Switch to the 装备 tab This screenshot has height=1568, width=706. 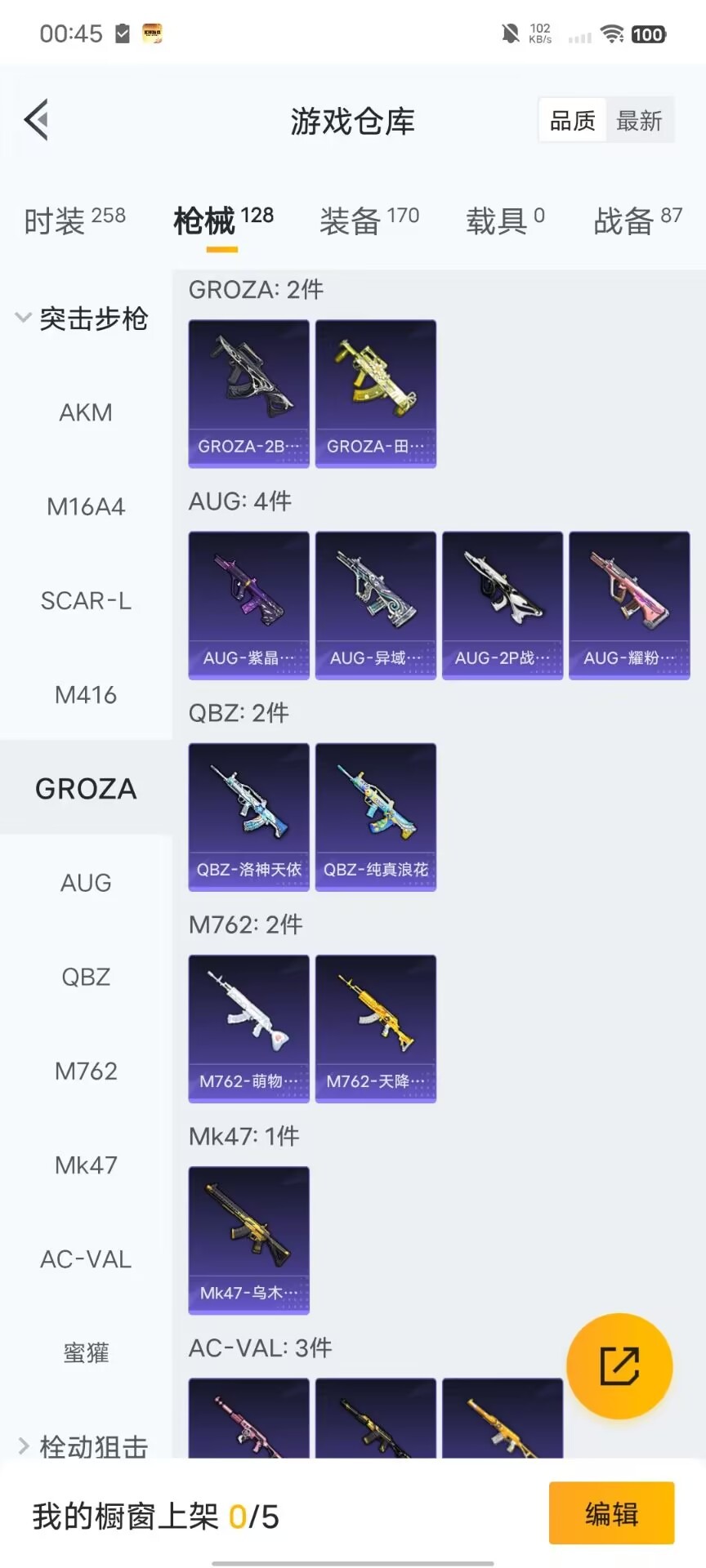point(369,220)
